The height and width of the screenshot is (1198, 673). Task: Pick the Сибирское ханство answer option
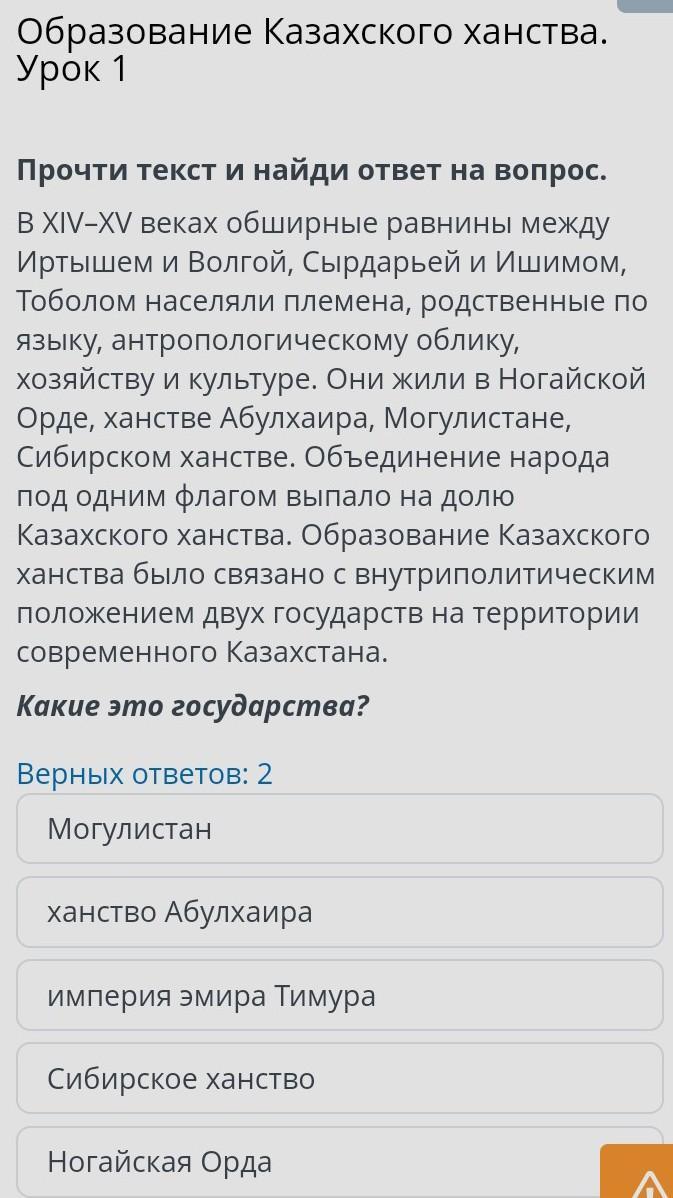pyautogui.click(x=339, y=1079)
